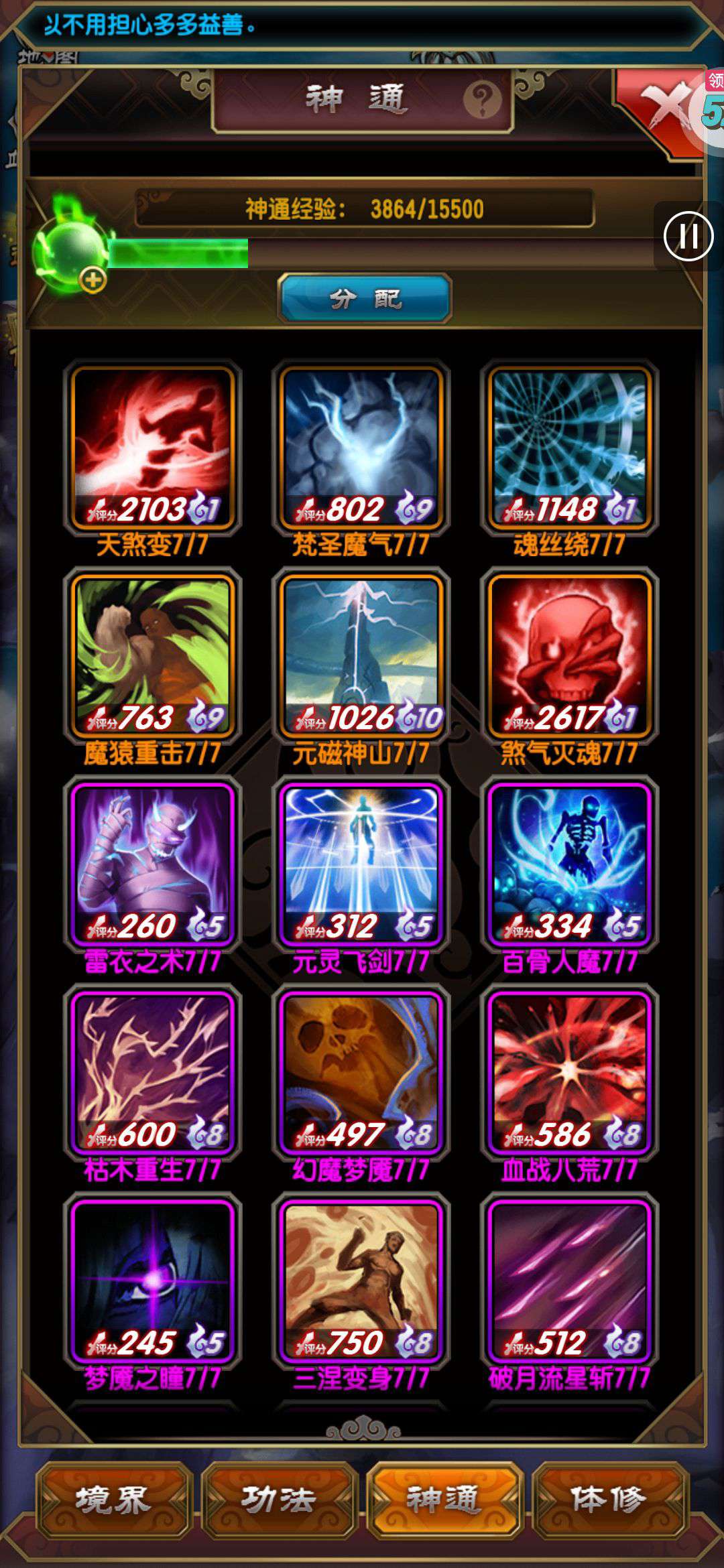
Task: Pause with the floating pause button
Action: click(688, 236)
